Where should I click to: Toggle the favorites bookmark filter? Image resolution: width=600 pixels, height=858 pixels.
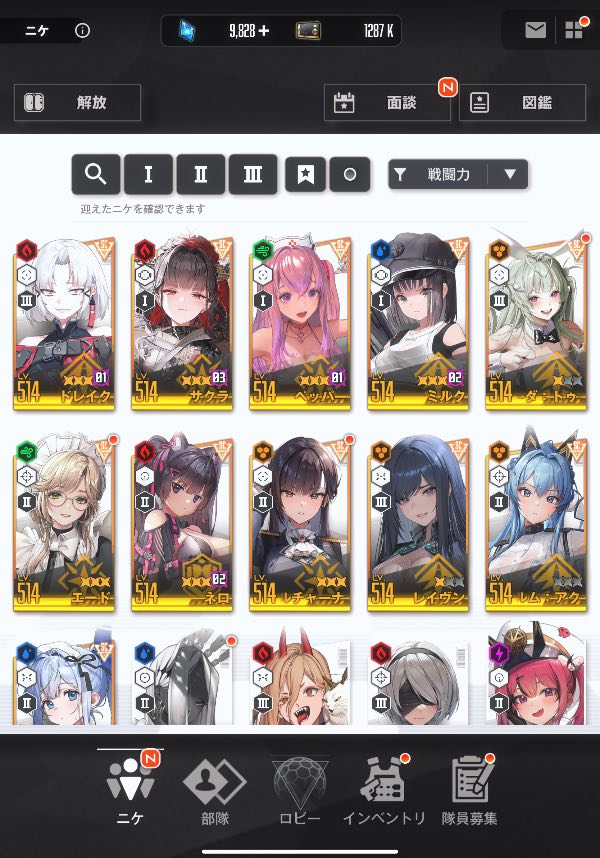[305, 174]
